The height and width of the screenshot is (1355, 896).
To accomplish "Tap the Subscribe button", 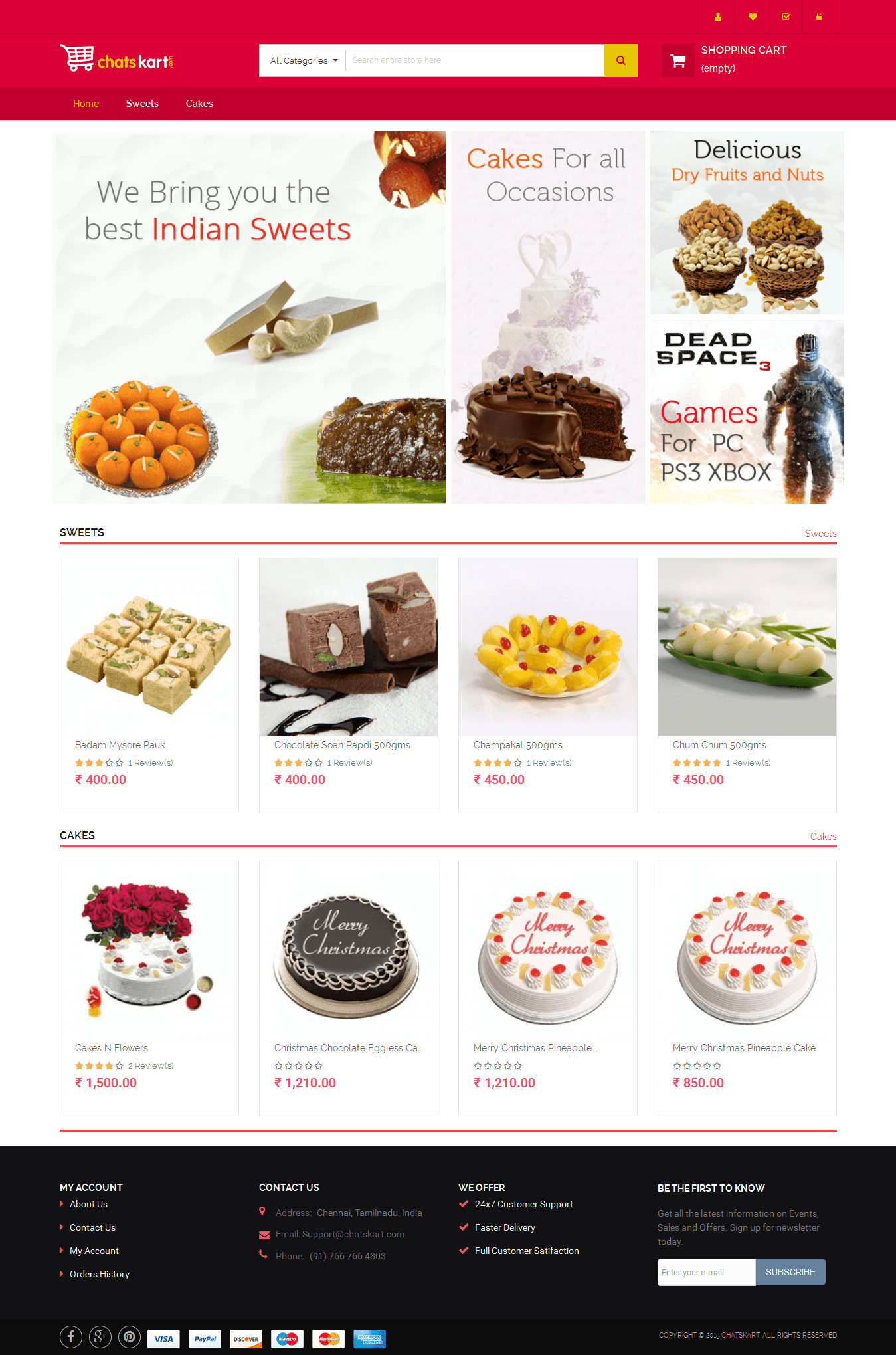I will [790, 1272].
